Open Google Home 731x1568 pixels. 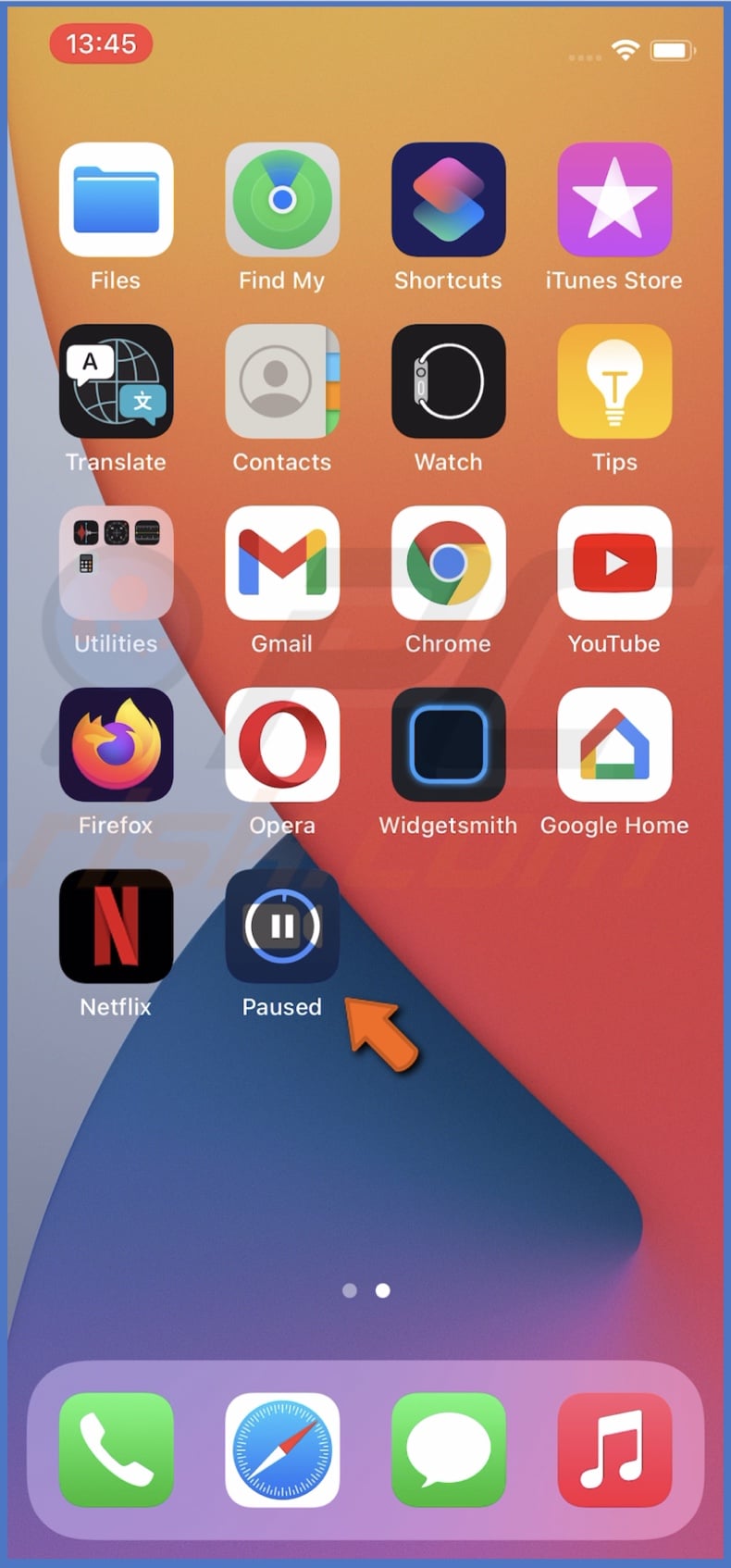(x=614, y=744)
